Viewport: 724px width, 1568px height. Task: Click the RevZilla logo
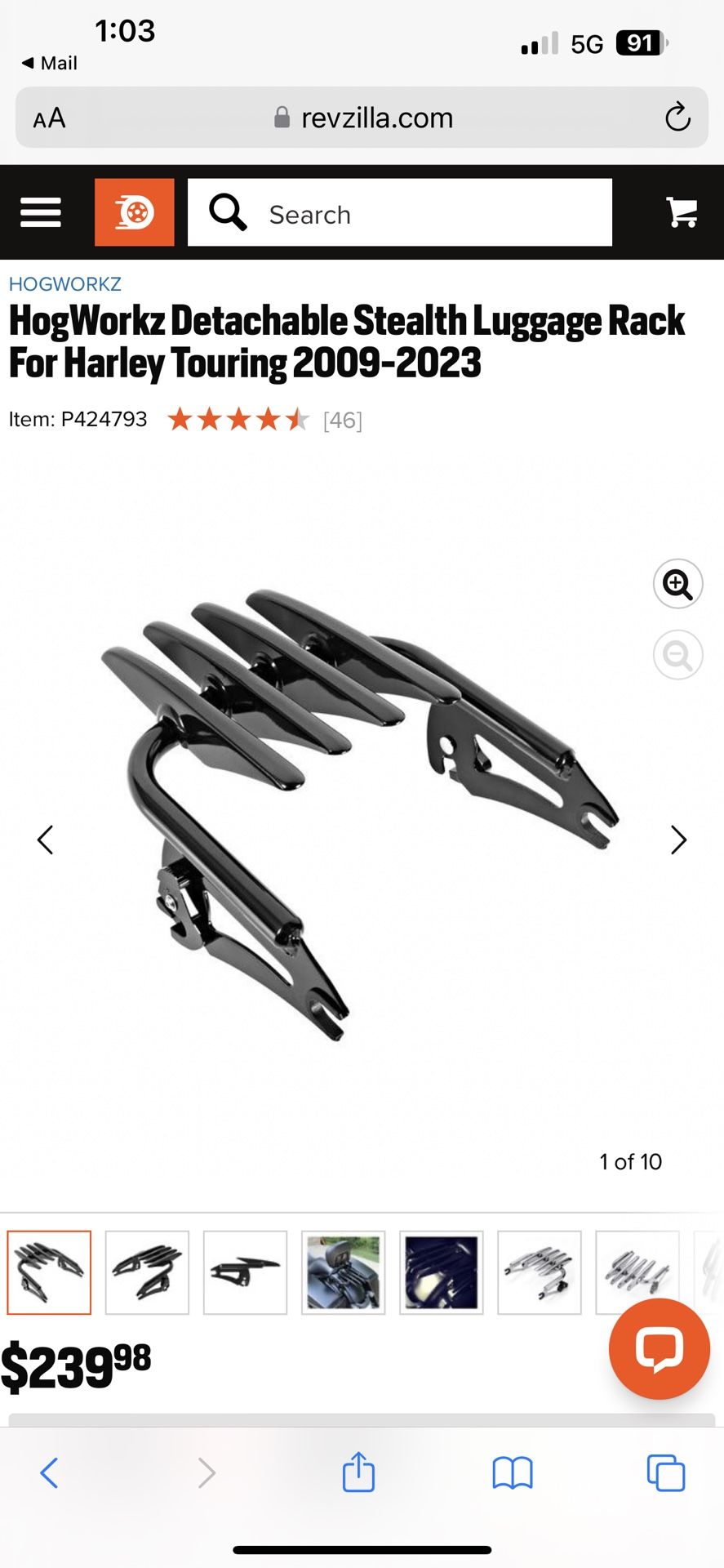pos(134,212)
